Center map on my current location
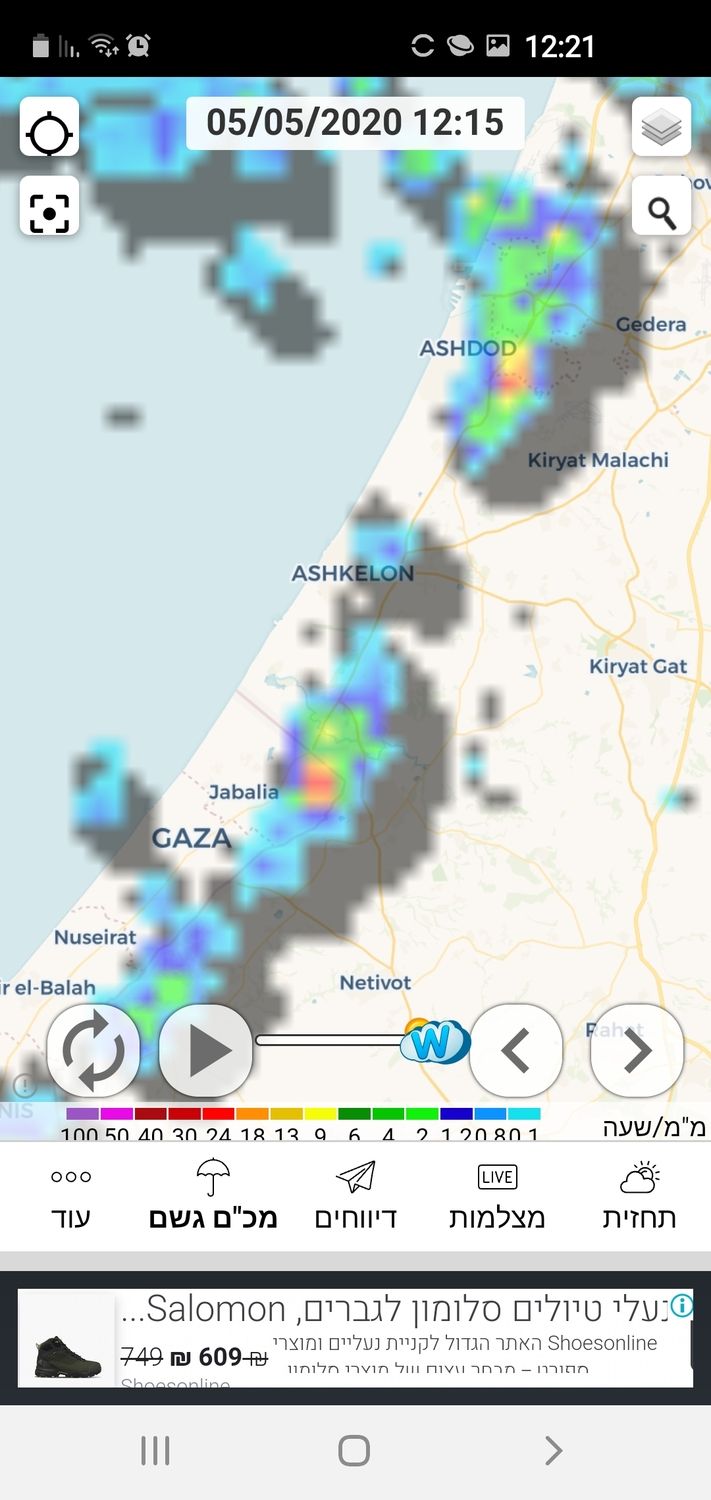The image size is (711, 1500). [49, 134]
